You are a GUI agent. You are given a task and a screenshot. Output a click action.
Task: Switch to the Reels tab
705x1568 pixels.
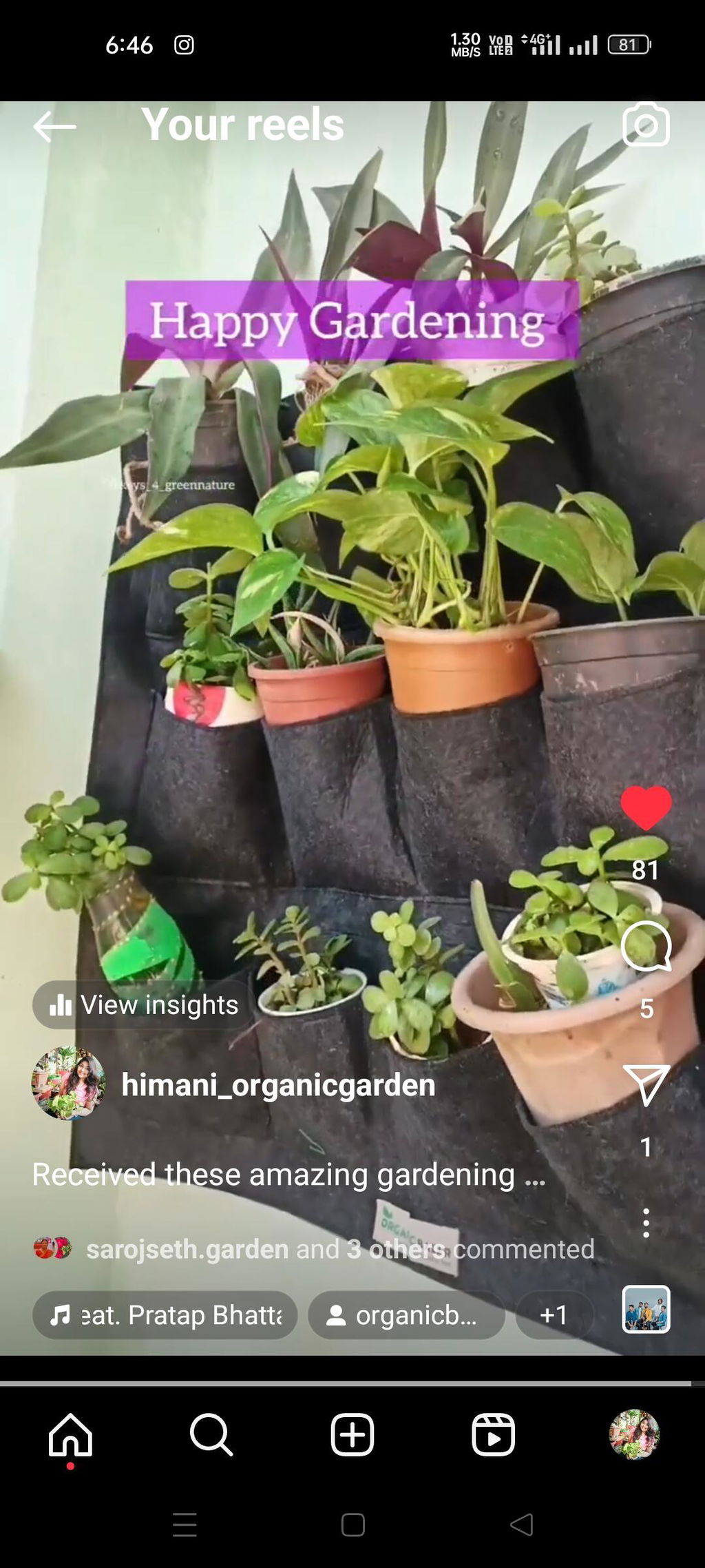(x=493, y=1435)
